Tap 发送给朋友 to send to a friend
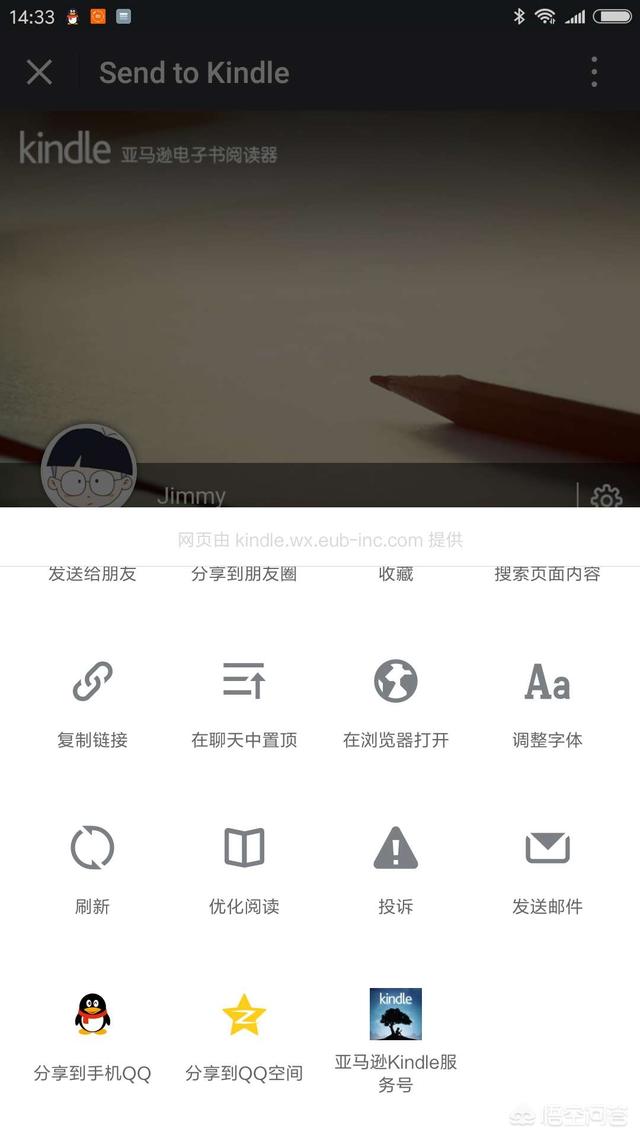The width and height of the screenshot is (640, 1138). 92,574
